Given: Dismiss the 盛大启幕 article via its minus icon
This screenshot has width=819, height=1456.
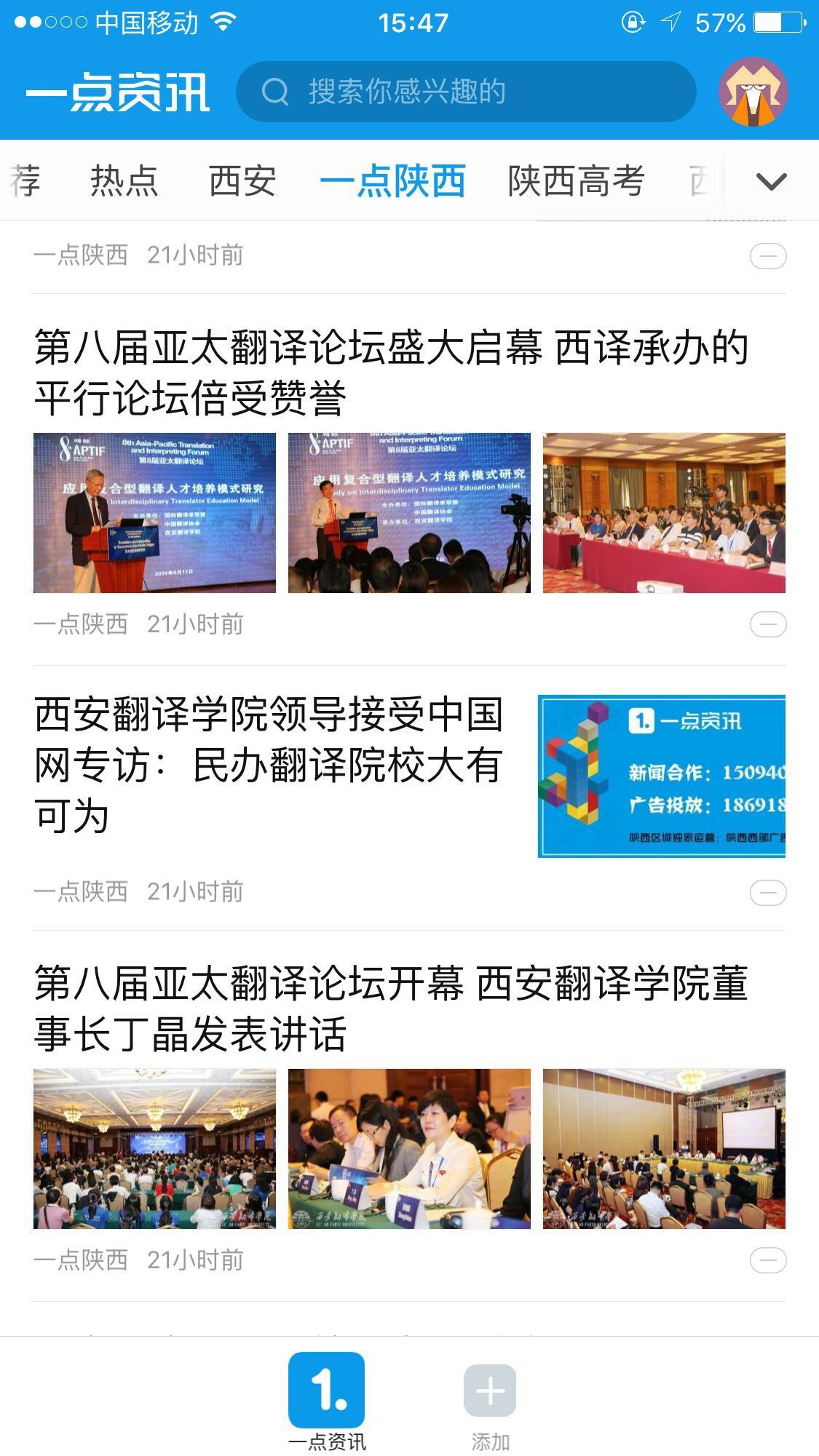Looking at the screenshot, I should [768, 624].
